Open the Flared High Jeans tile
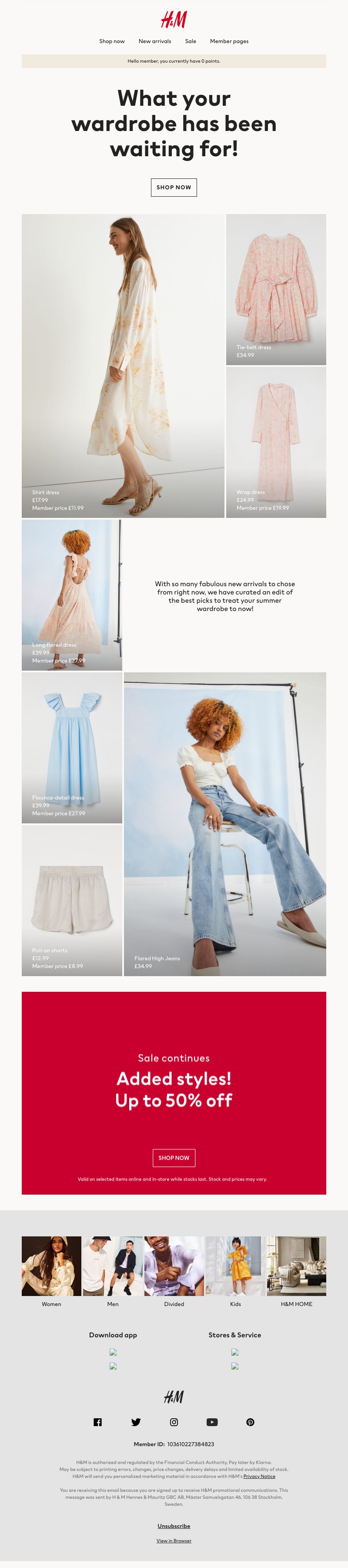Viewport: 348px width, 1568px height. click(224, 824)
